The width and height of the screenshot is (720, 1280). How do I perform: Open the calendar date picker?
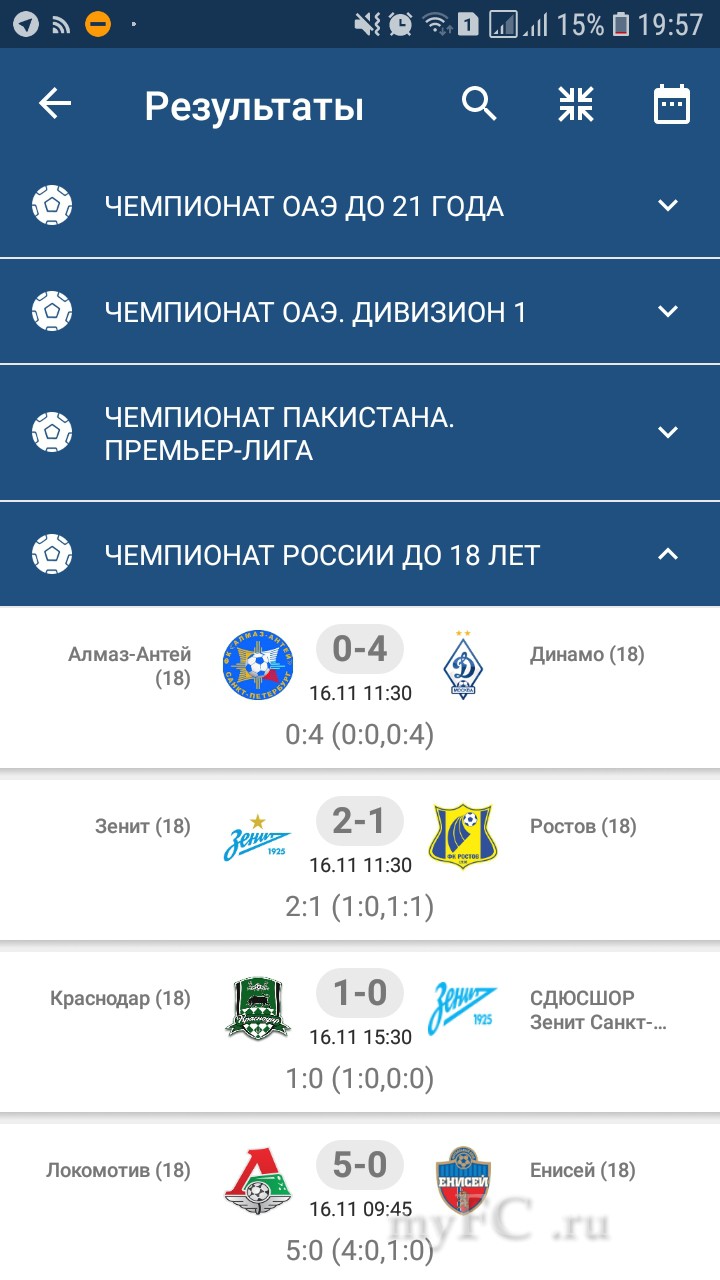pos(671,104)
